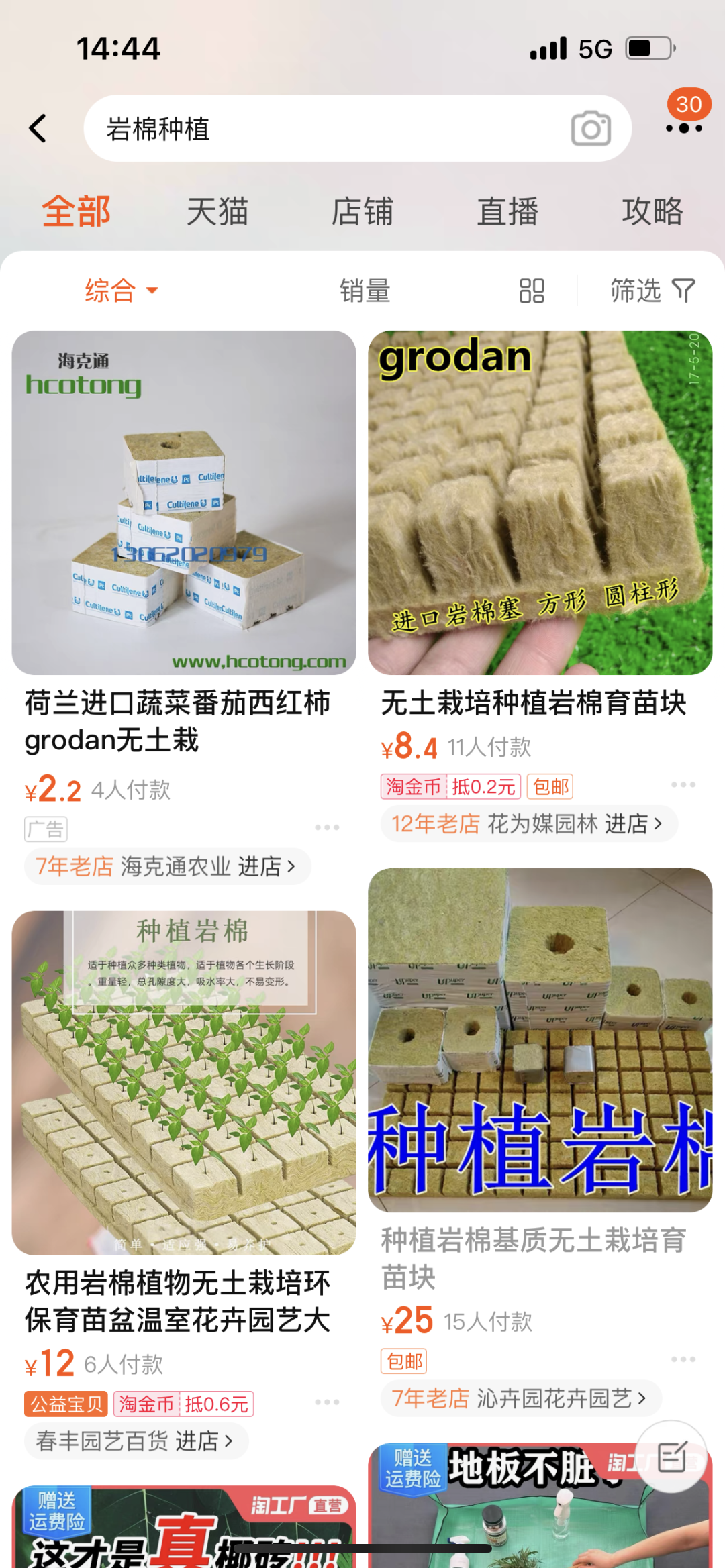The image size is (725, 1568).
Task: Switch to the 攻略 tab
Action: (x=652, y=212)
